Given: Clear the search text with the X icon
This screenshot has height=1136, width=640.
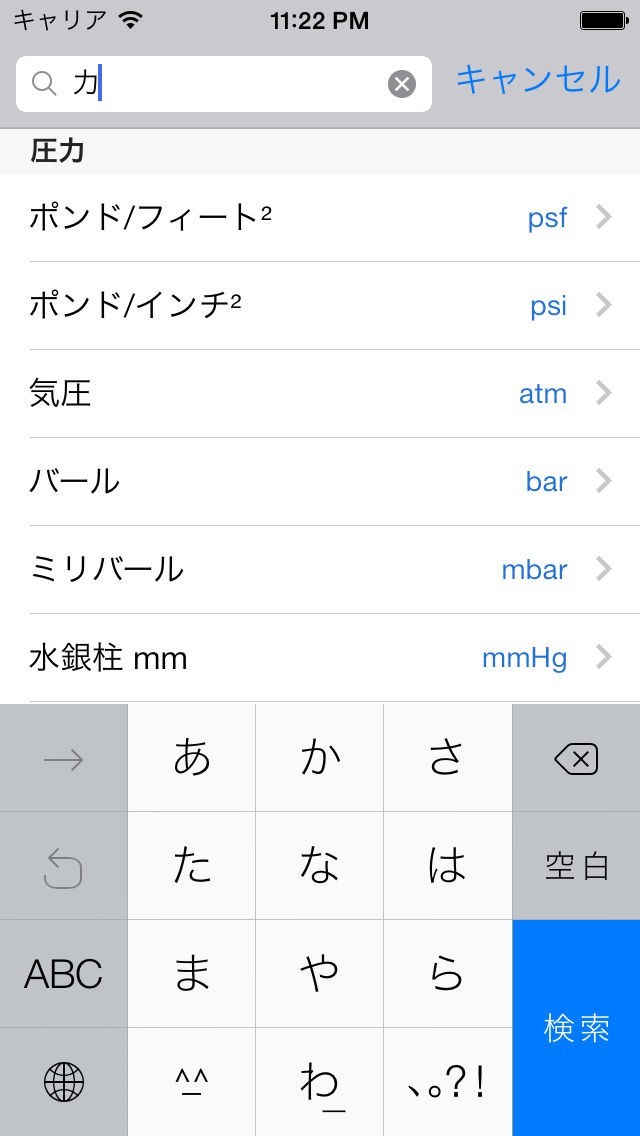Looking at the screenshot, I should click(401, 85).
